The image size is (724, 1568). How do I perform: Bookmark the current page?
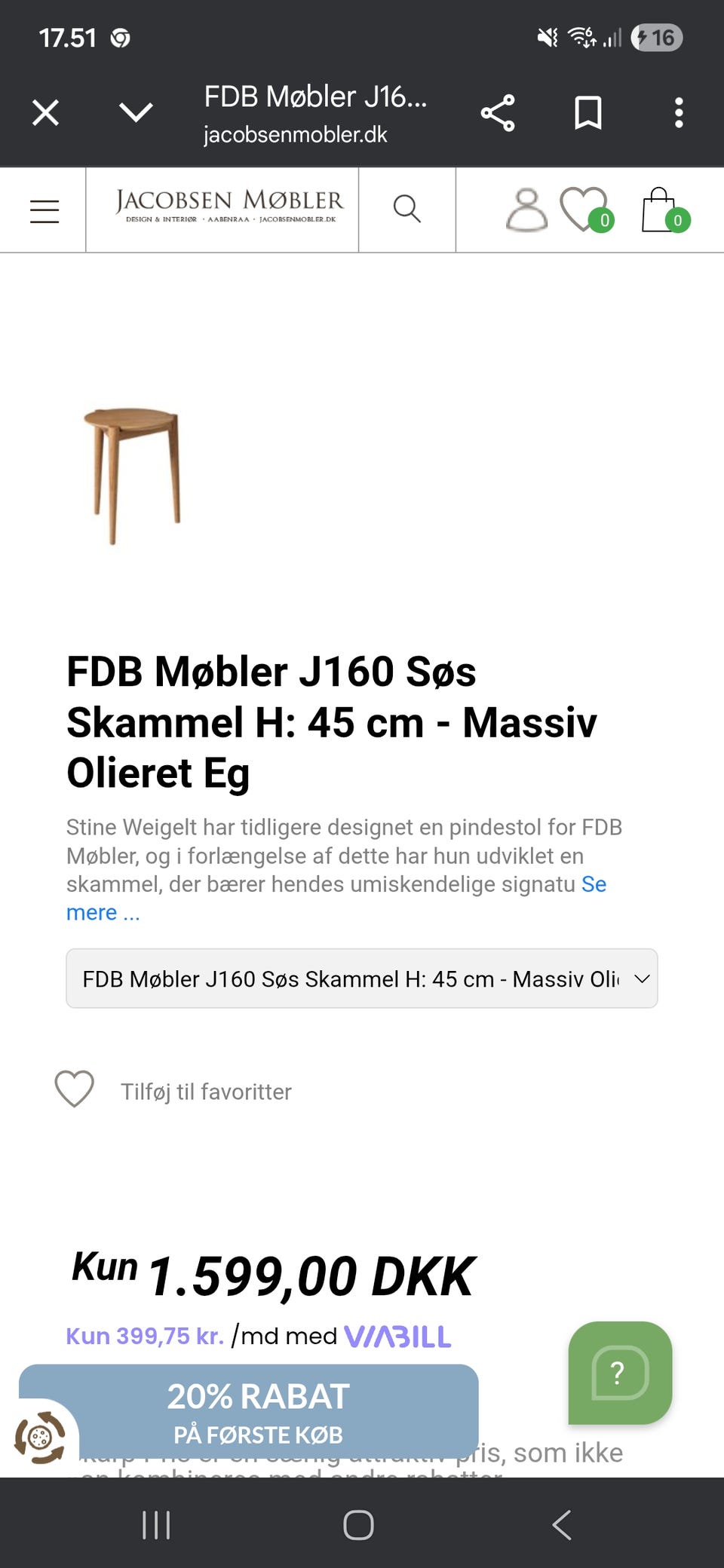tap(589, 113)
